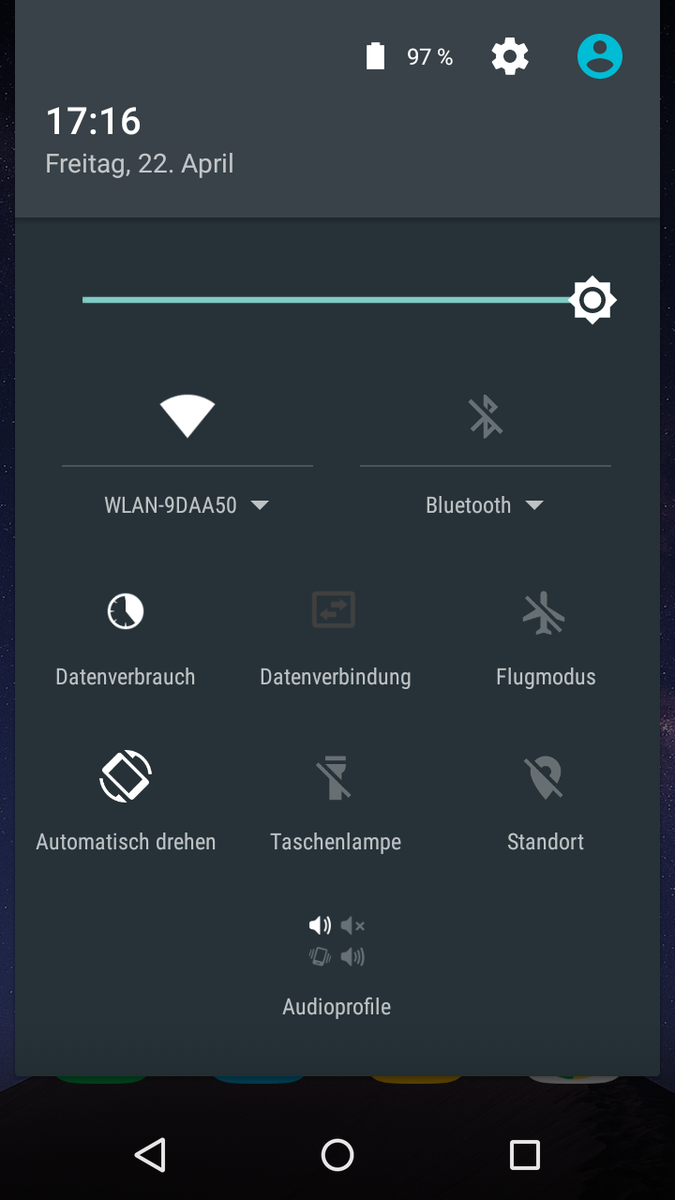Open the user profile avatar
The image size is (675, 1200).
click(600, 57)
